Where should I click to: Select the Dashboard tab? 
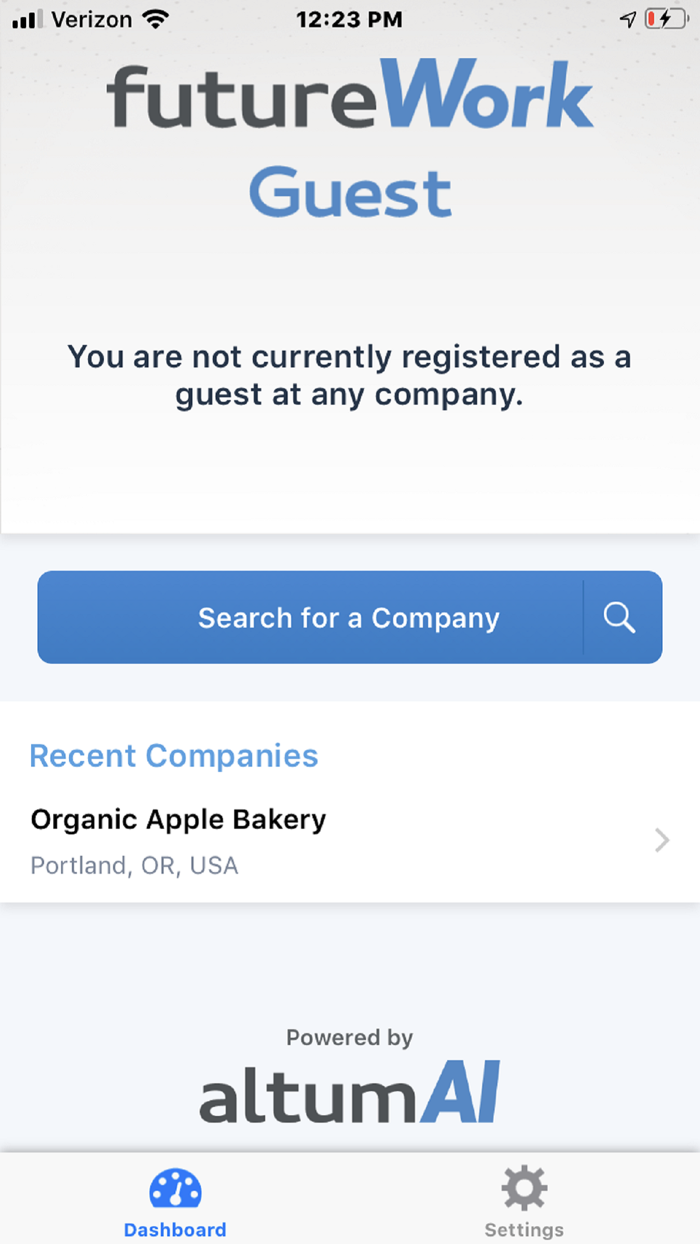click(175, 1201)
